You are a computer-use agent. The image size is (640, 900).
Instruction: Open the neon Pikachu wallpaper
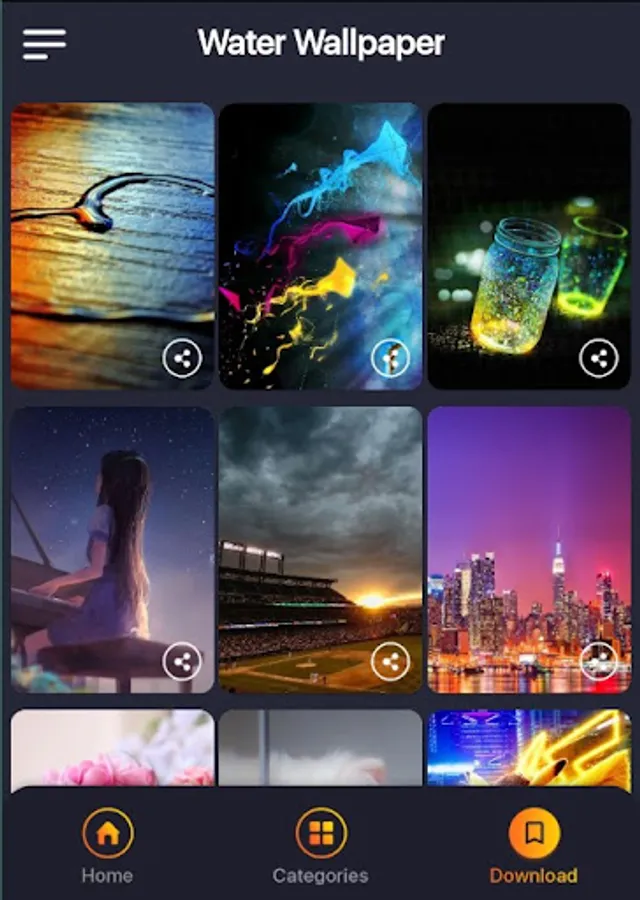pos(529,750)
